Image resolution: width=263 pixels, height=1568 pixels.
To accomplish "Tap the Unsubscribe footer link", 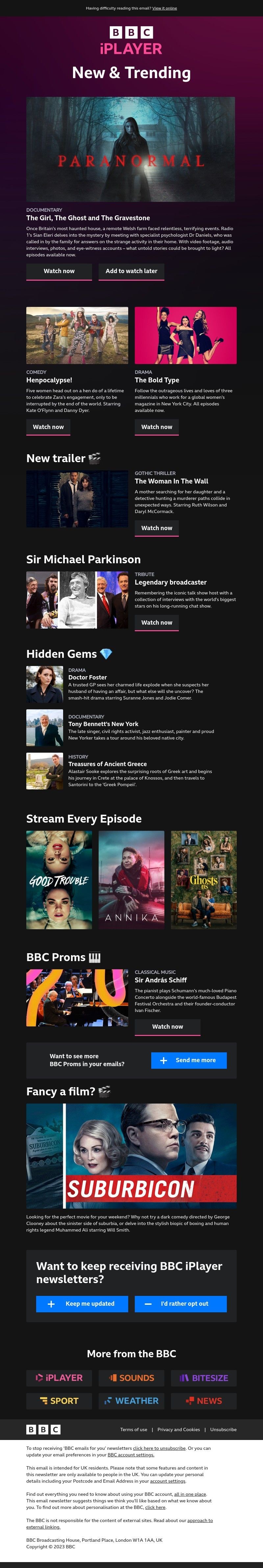I will point(223,1429).
